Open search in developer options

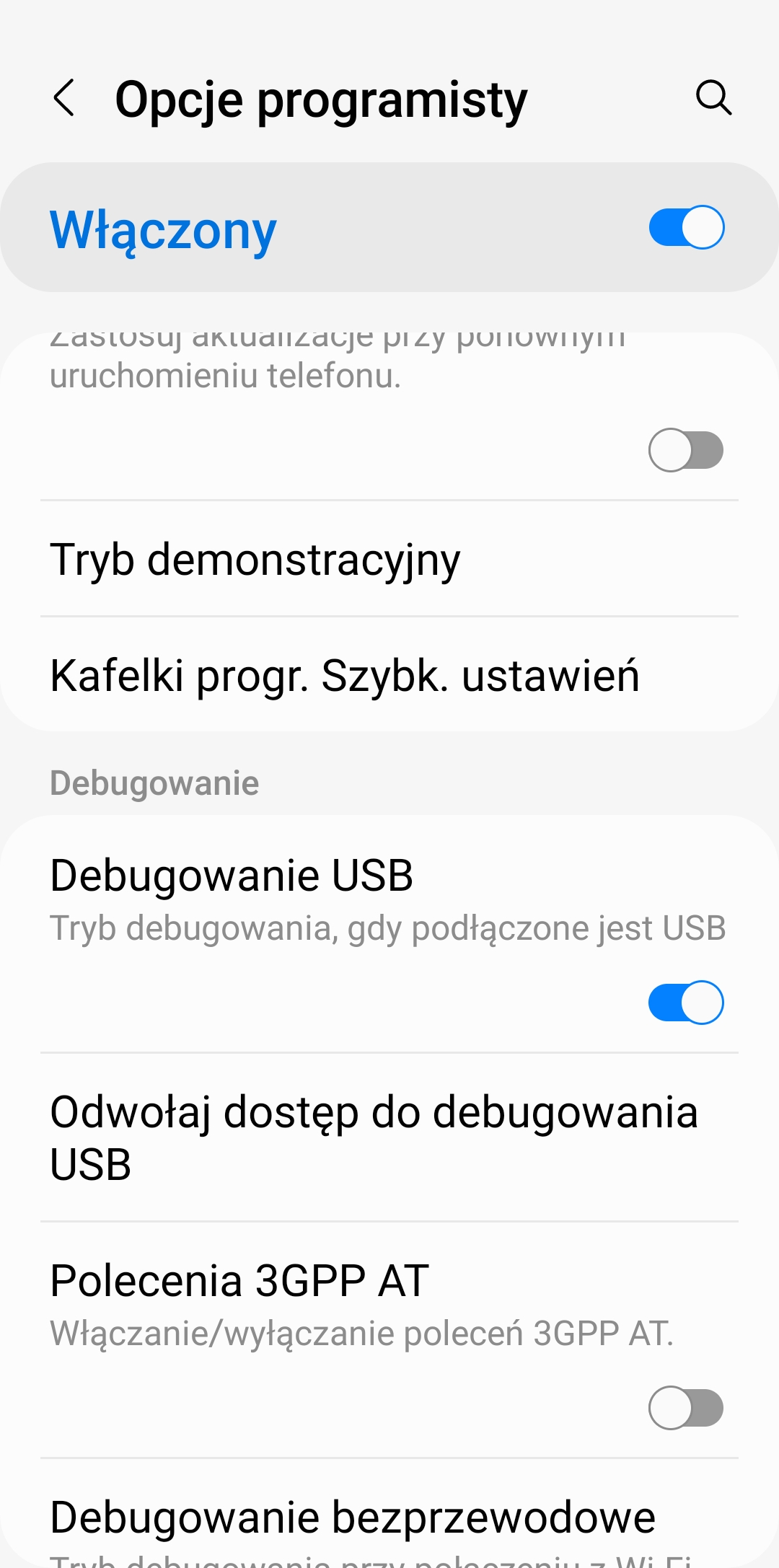[713, 98]
